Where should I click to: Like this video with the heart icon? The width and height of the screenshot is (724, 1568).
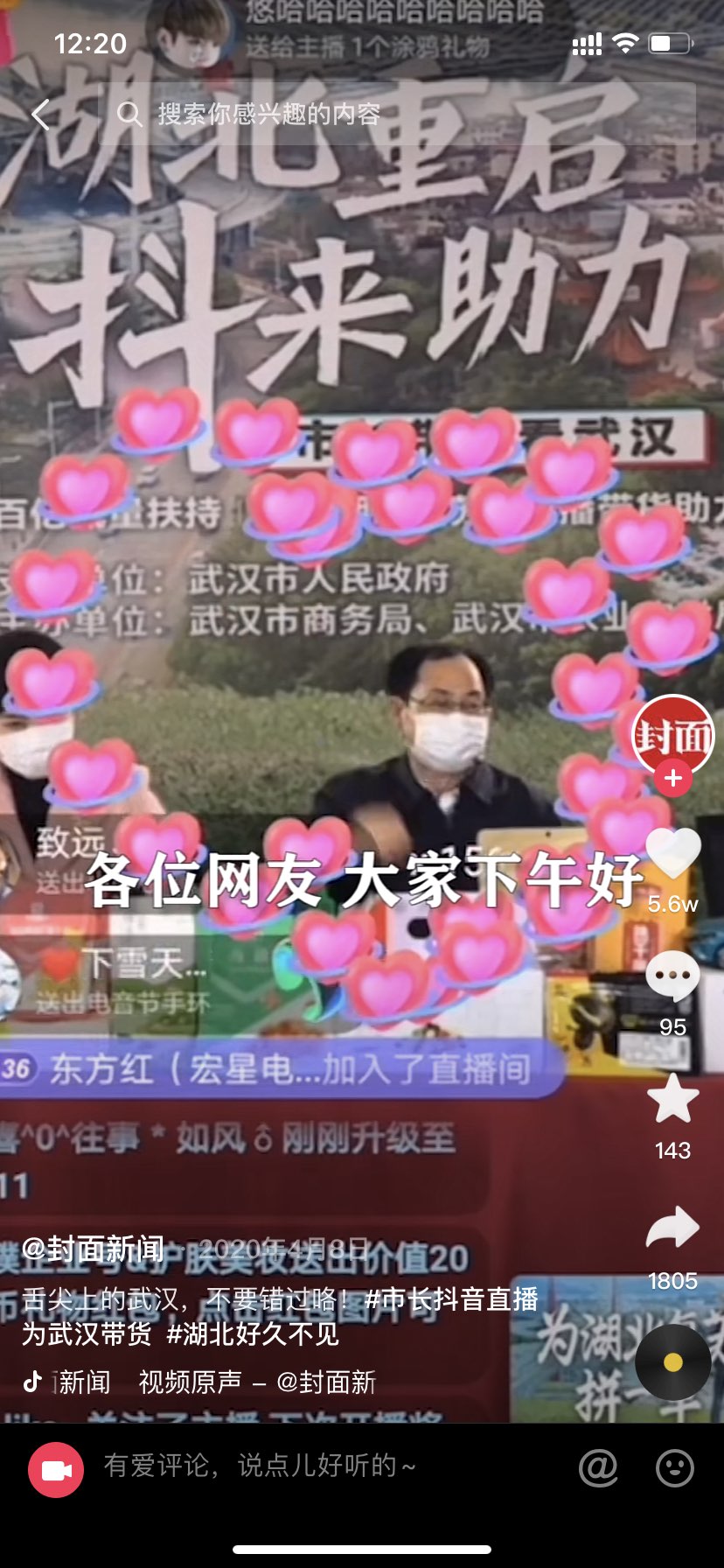[x=672, y=853]
